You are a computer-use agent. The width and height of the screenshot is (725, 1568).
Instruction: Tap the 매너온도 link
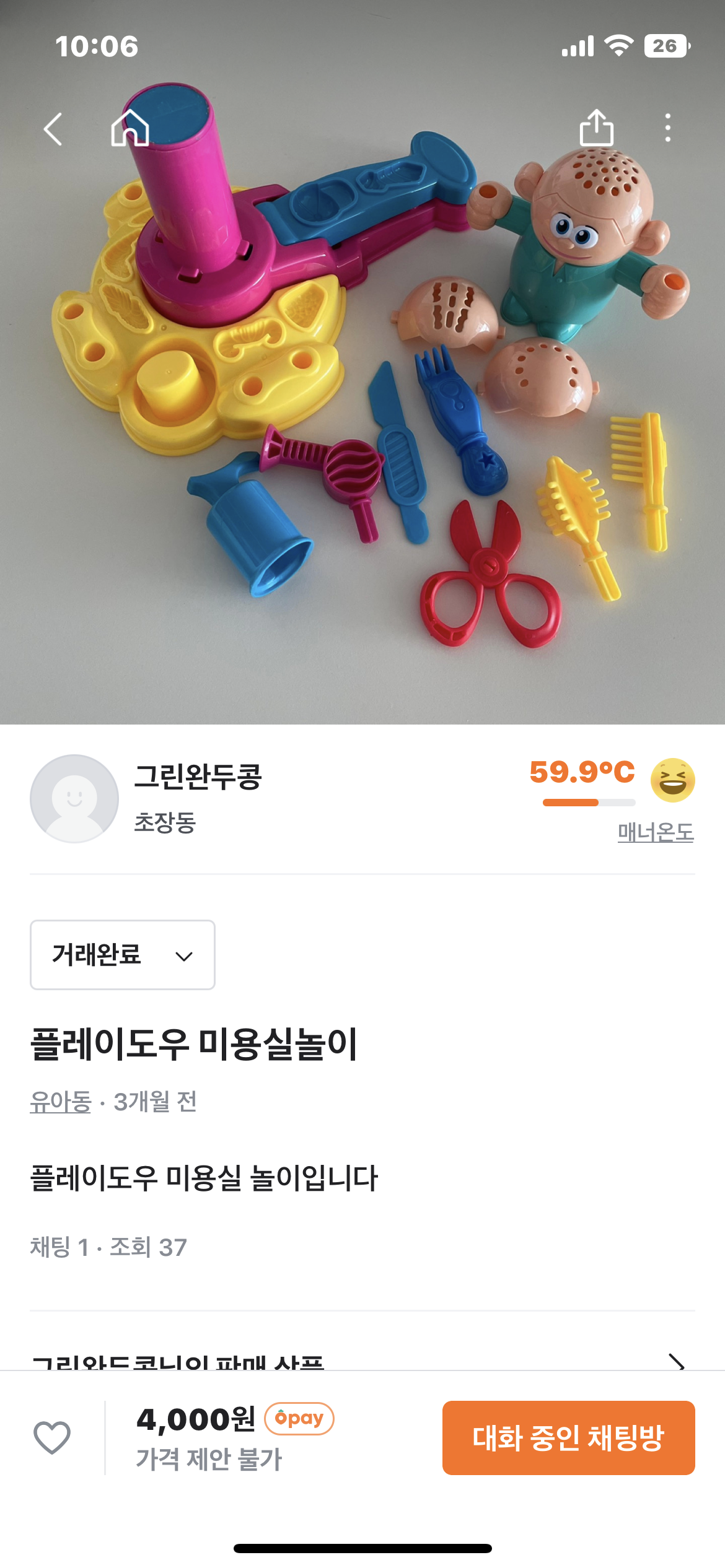click(x=655, y=832)
